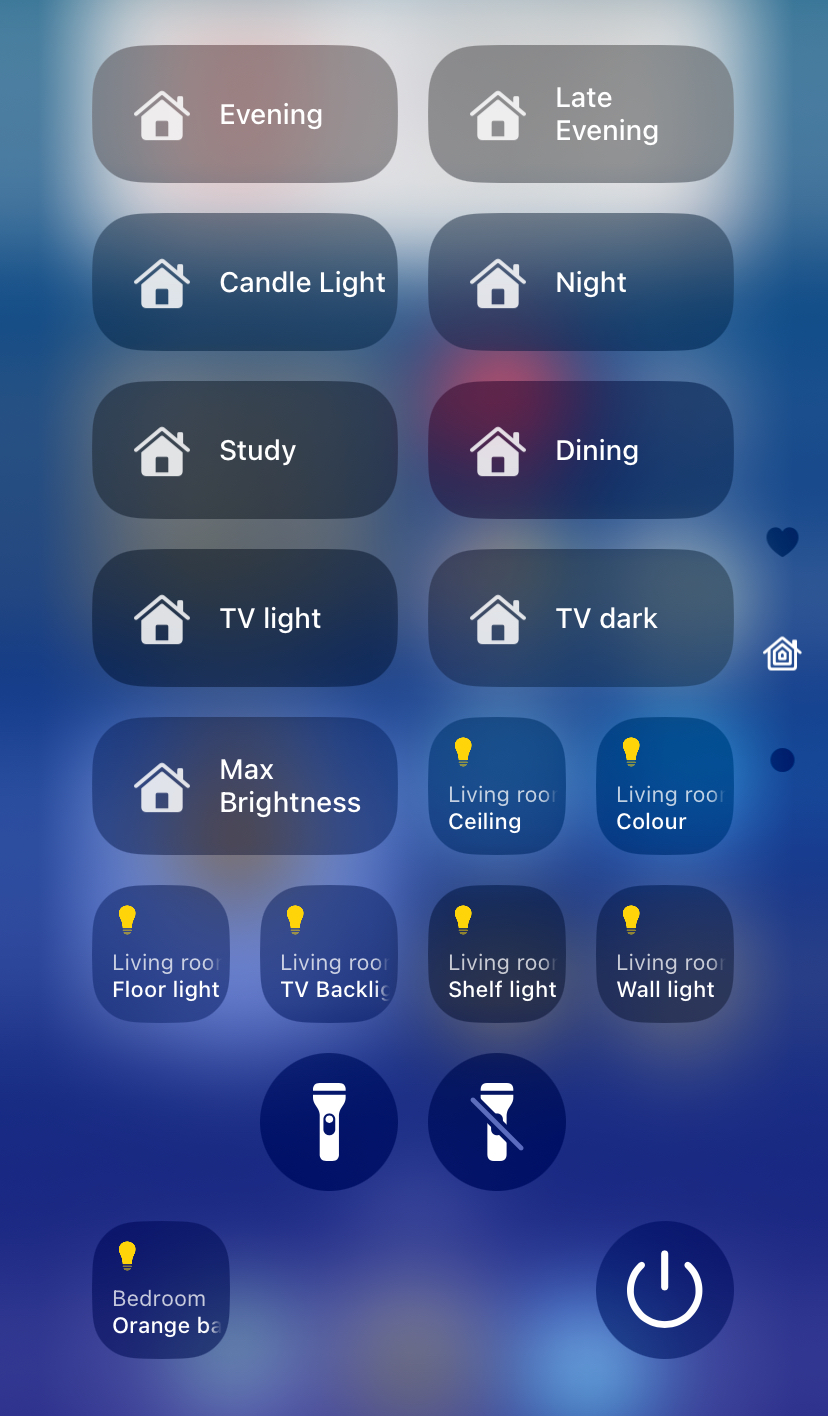Turn on the Candle Light scene

tap(245, 282)
